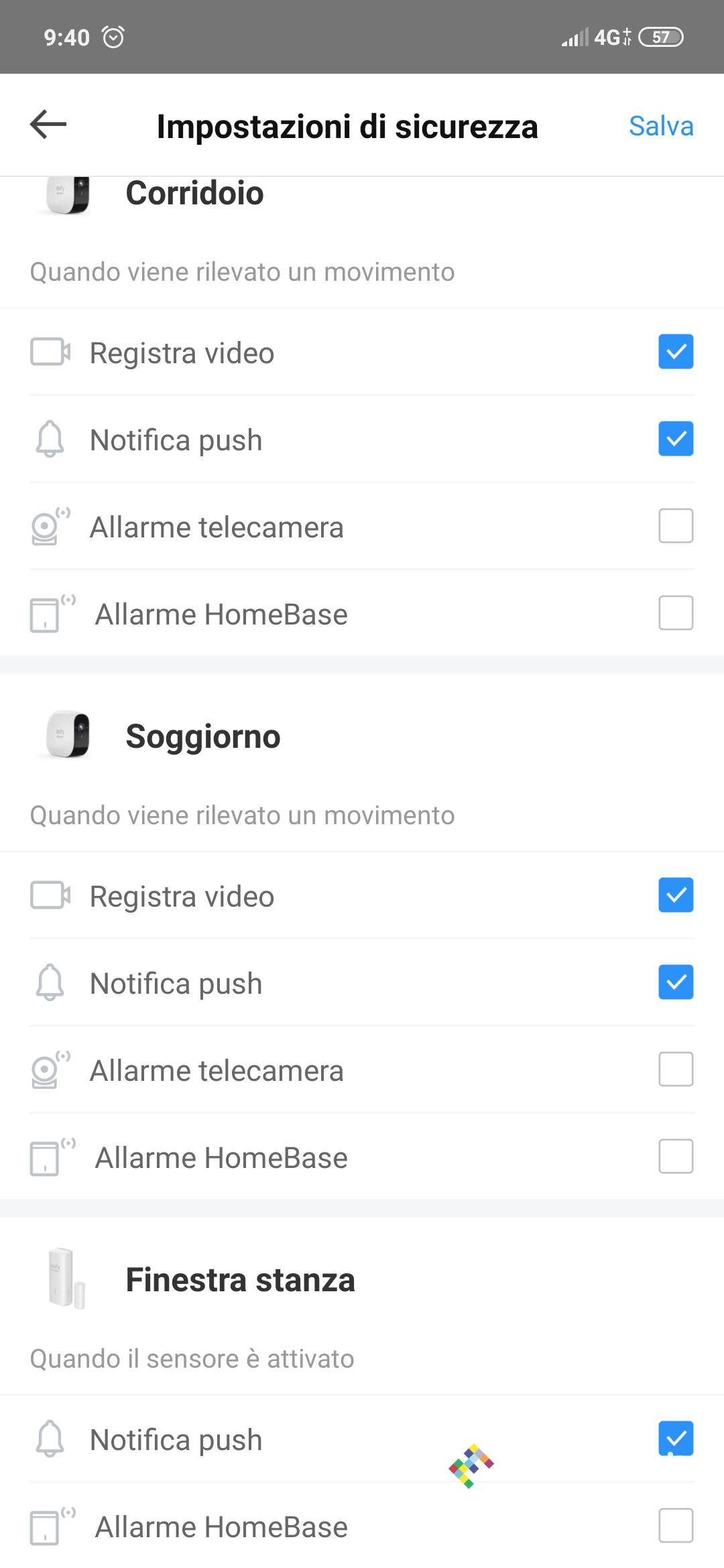
Task: Go back from Impostazioni di sicurezza
Action: [x=48, y=125]
